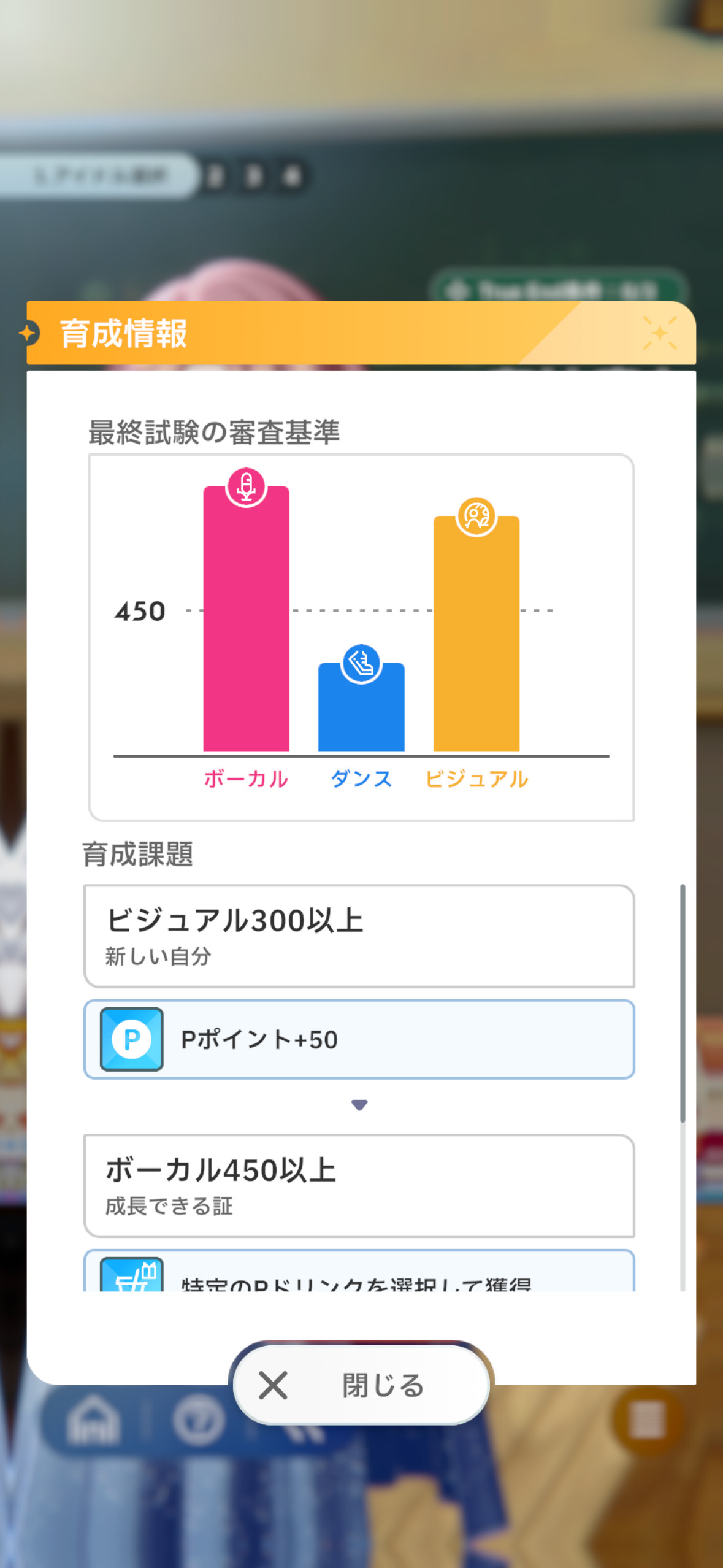Open the Pポイント+50 reward item

point(359,1039)
